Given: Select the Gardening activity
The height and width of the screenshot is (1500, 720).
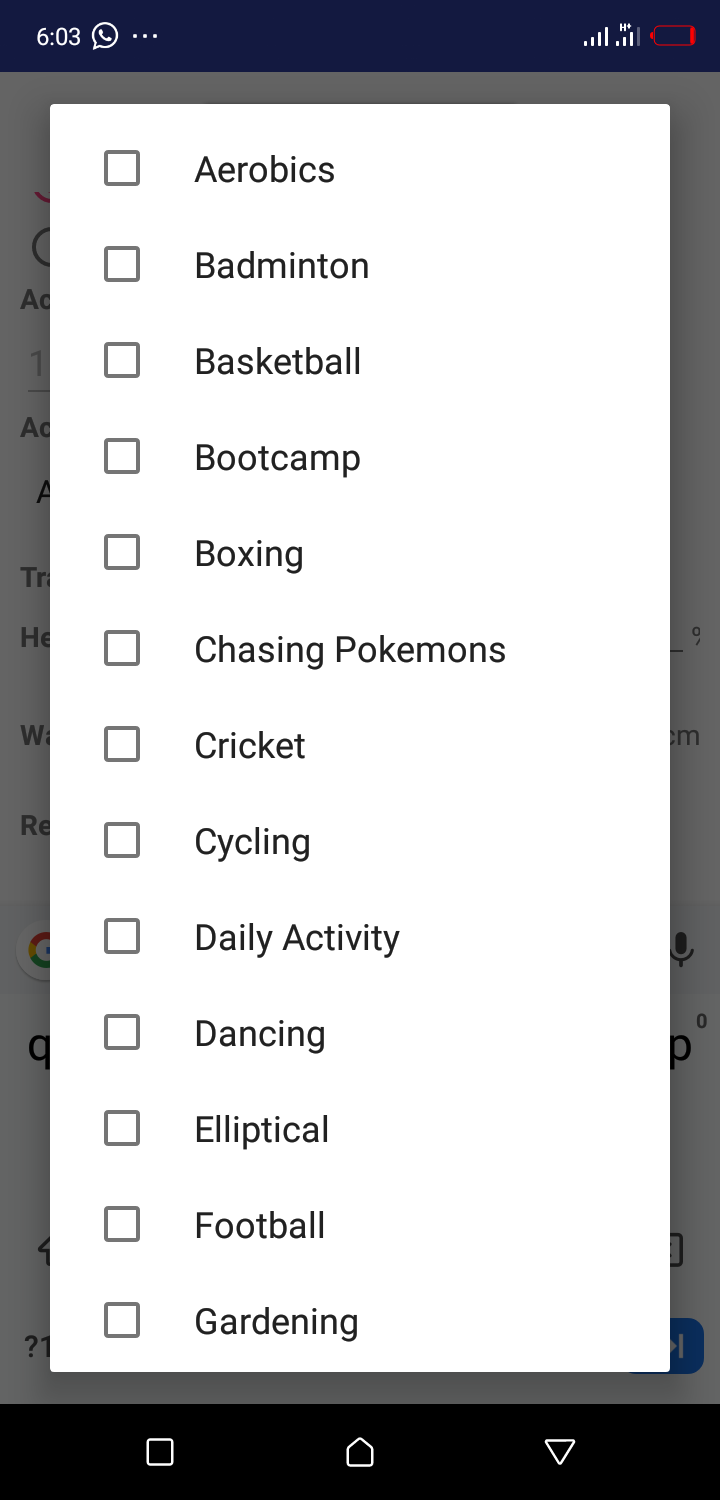Looking at the screenshot, I should (122, 1321).
